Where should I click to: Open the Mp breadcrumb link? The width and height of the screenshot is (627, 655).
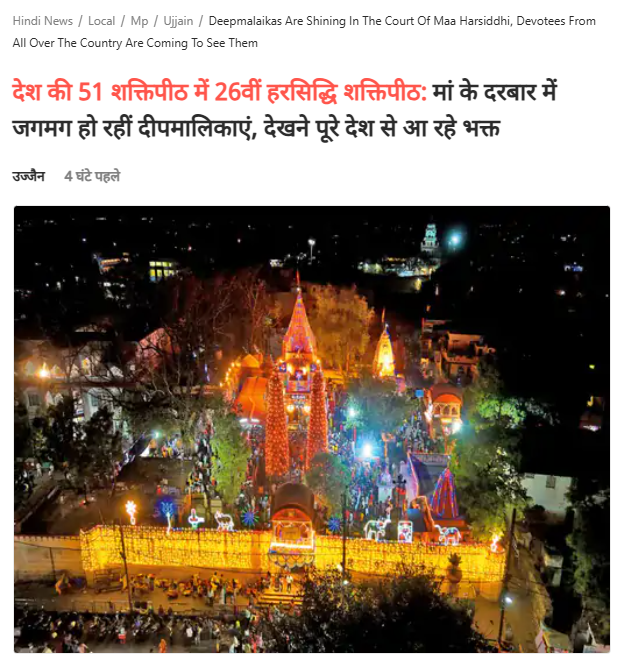pos(139,21)
